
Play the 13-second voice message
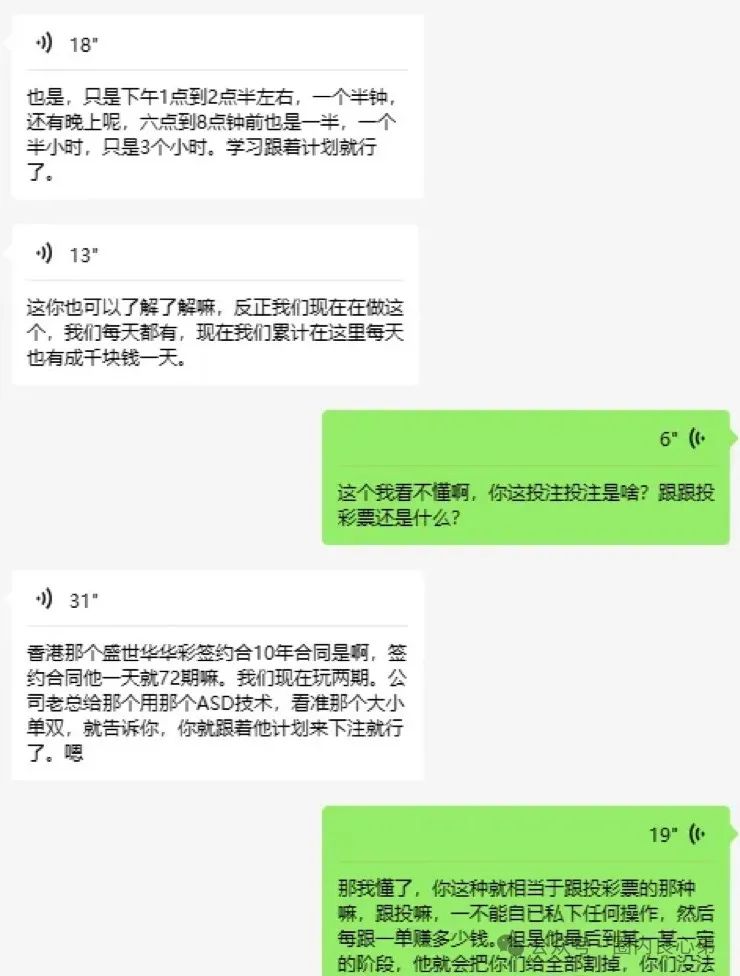pyautogui.click(x=44, y=253)
